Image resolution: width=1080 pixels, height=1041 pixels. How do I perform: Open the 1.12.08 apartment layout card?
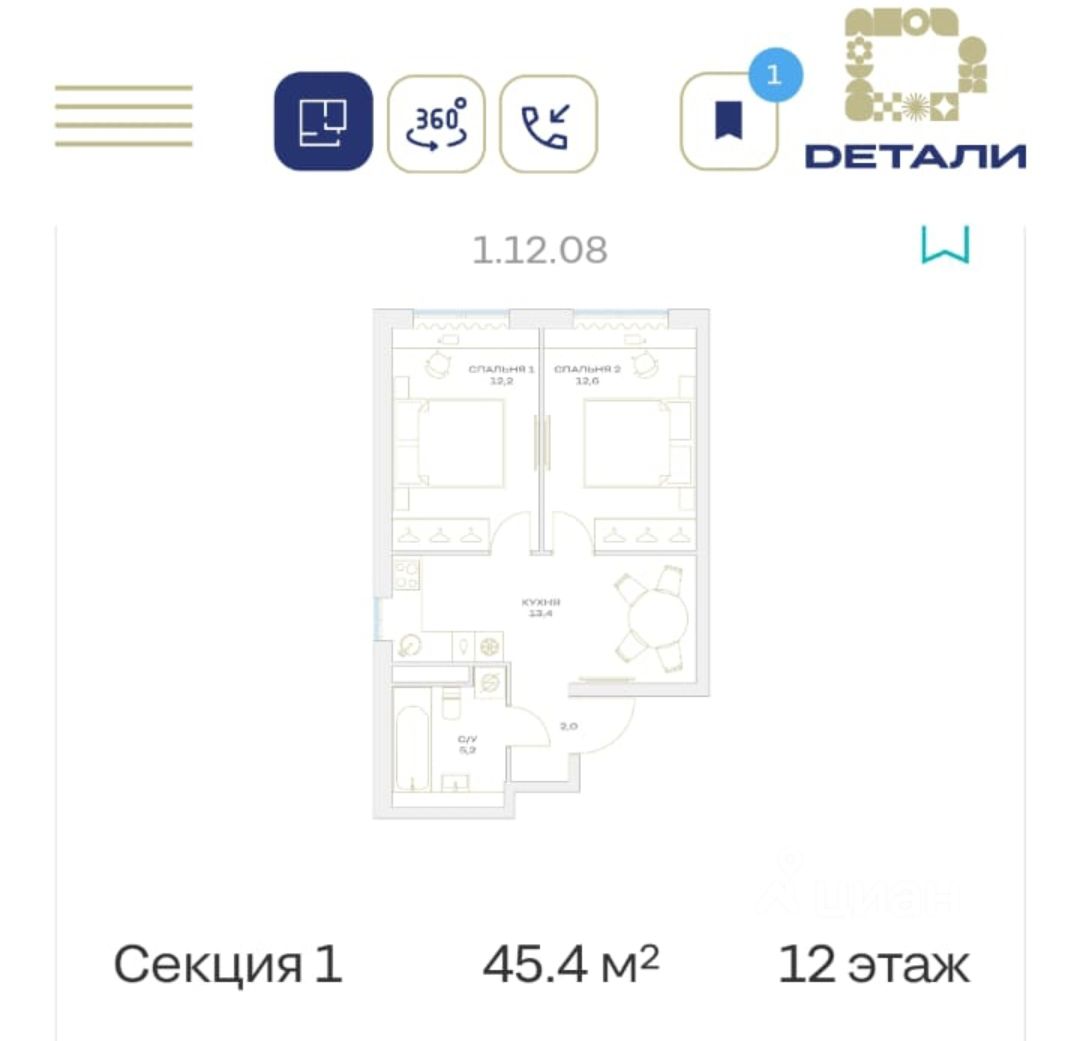click(x=540, y=565)
